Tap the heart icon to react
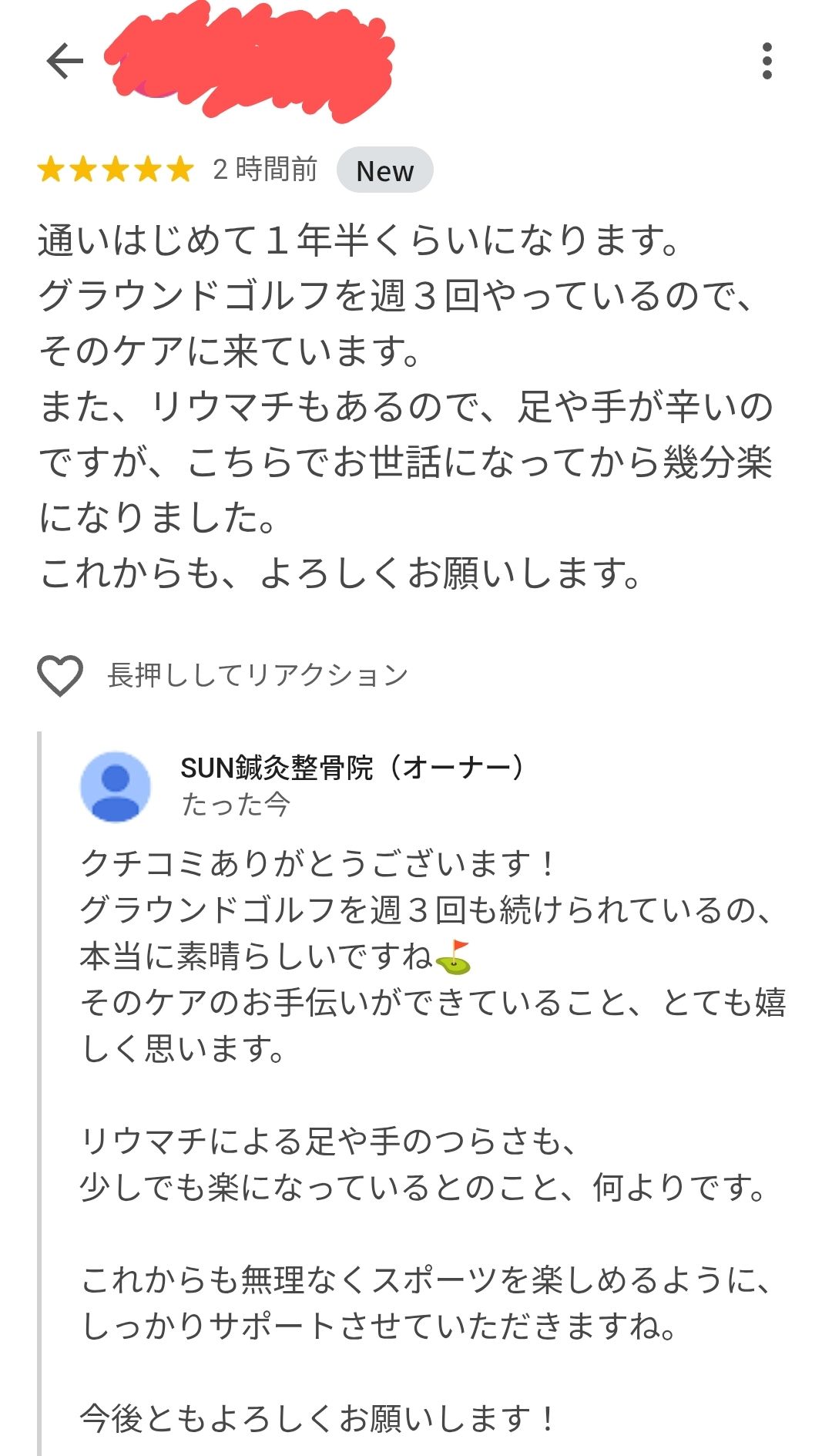832x1456 pixels. (x=60, y=676)
